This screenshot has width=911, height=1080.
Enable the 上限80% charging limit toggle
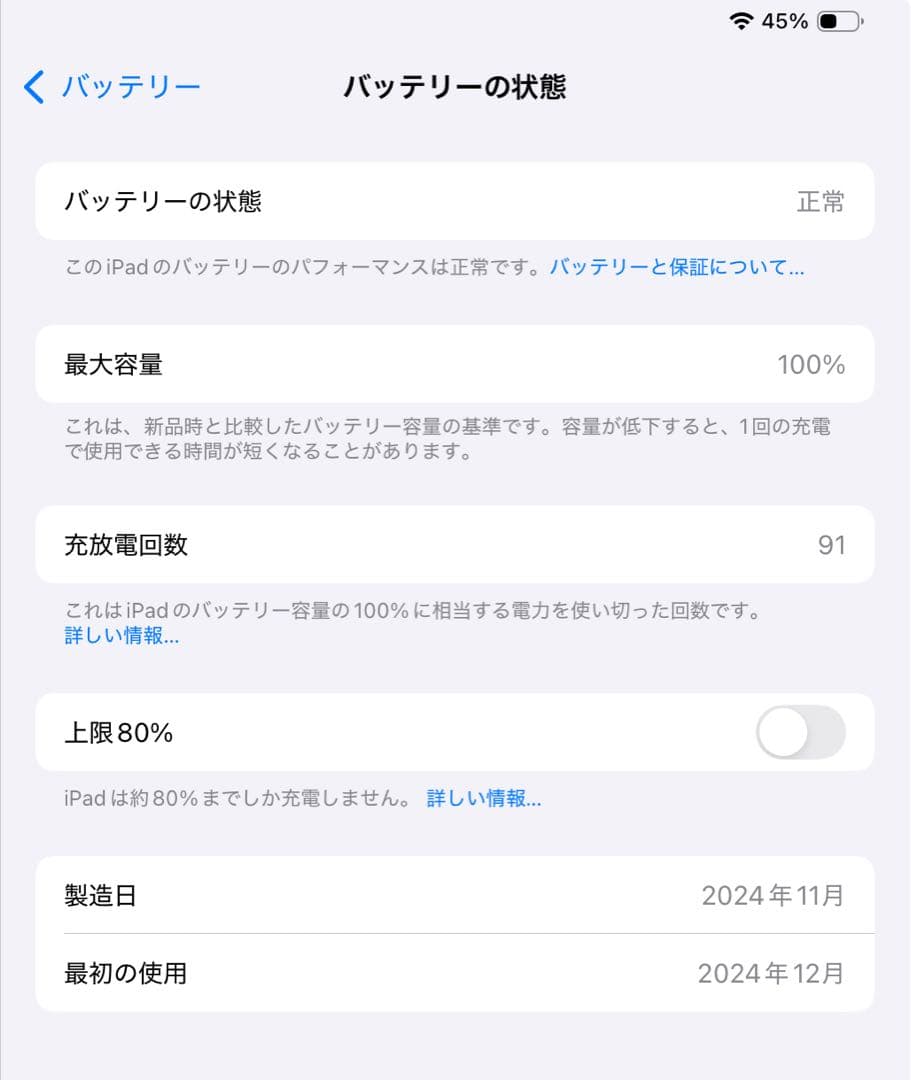[x=800, y=733]
